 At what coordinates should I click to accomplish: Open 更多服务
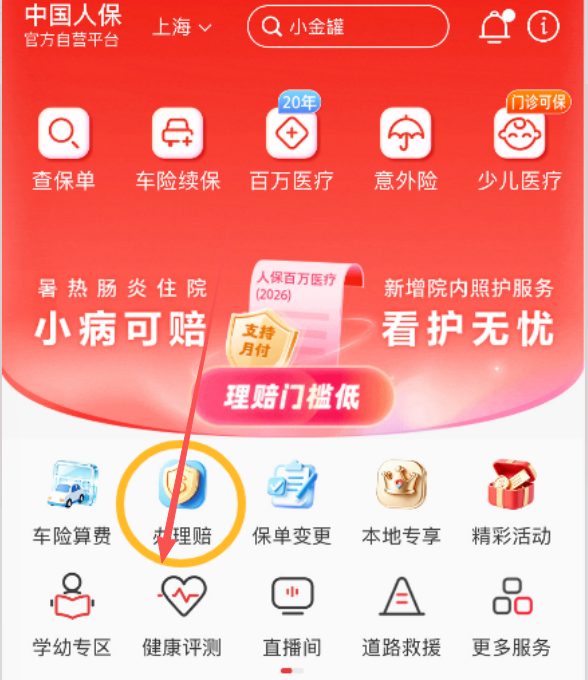(x=512, y=615)
